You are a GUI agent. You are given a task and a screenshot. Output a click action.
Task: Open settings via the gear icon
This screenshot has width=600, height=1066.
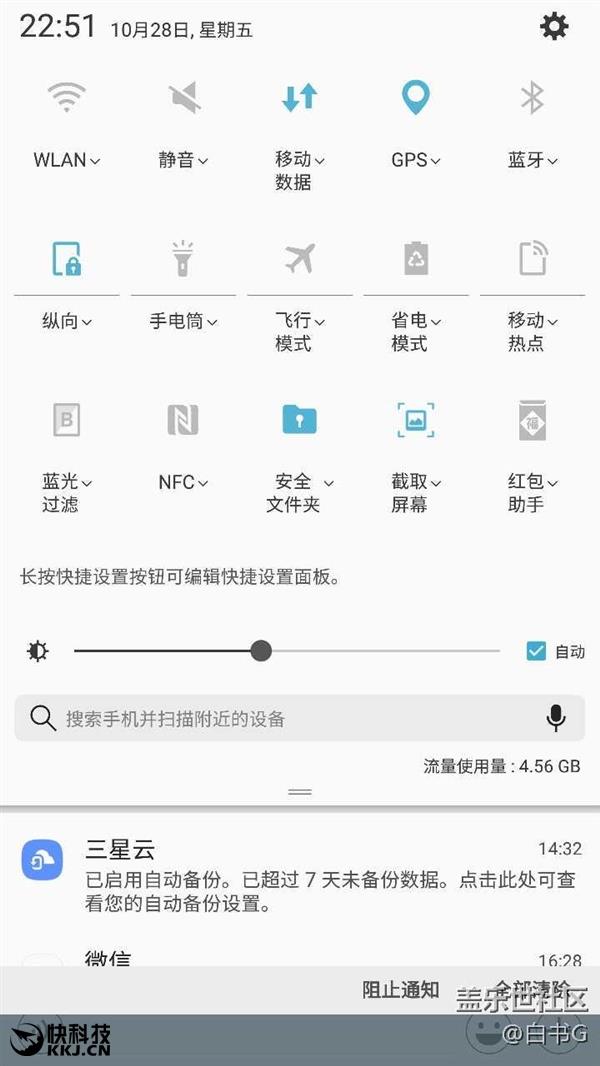pos(553,26)
